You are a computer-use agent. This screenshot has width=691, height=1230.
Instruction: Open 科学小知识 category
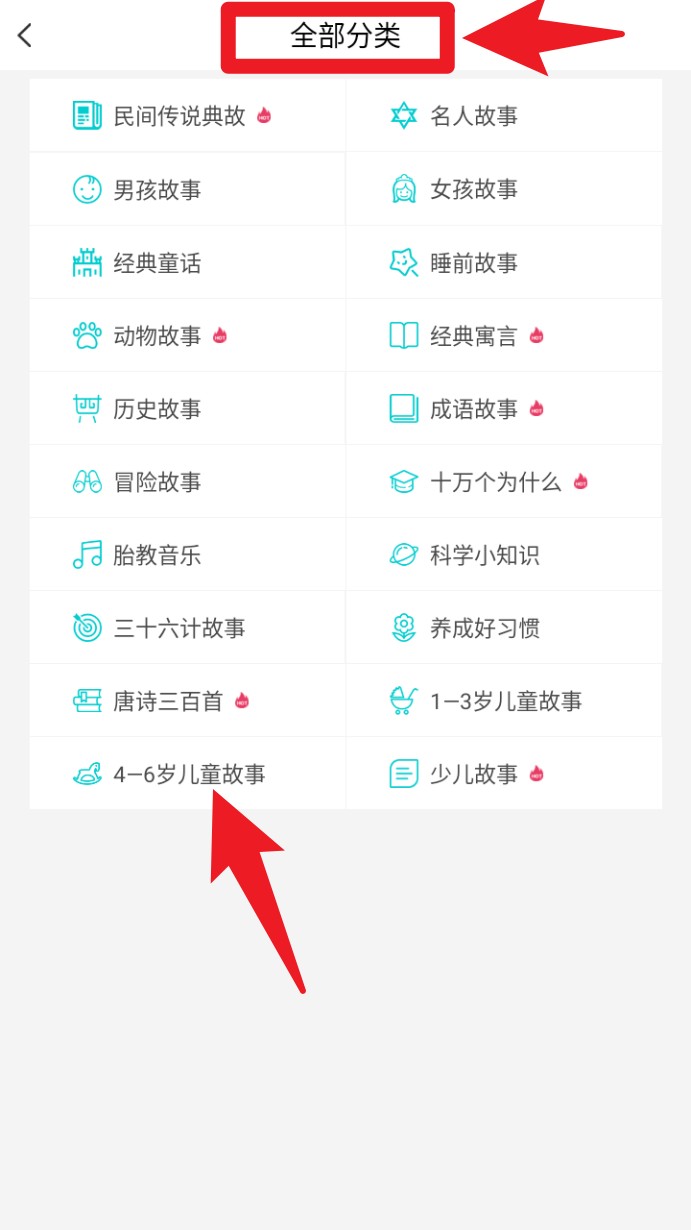point(485,555)
